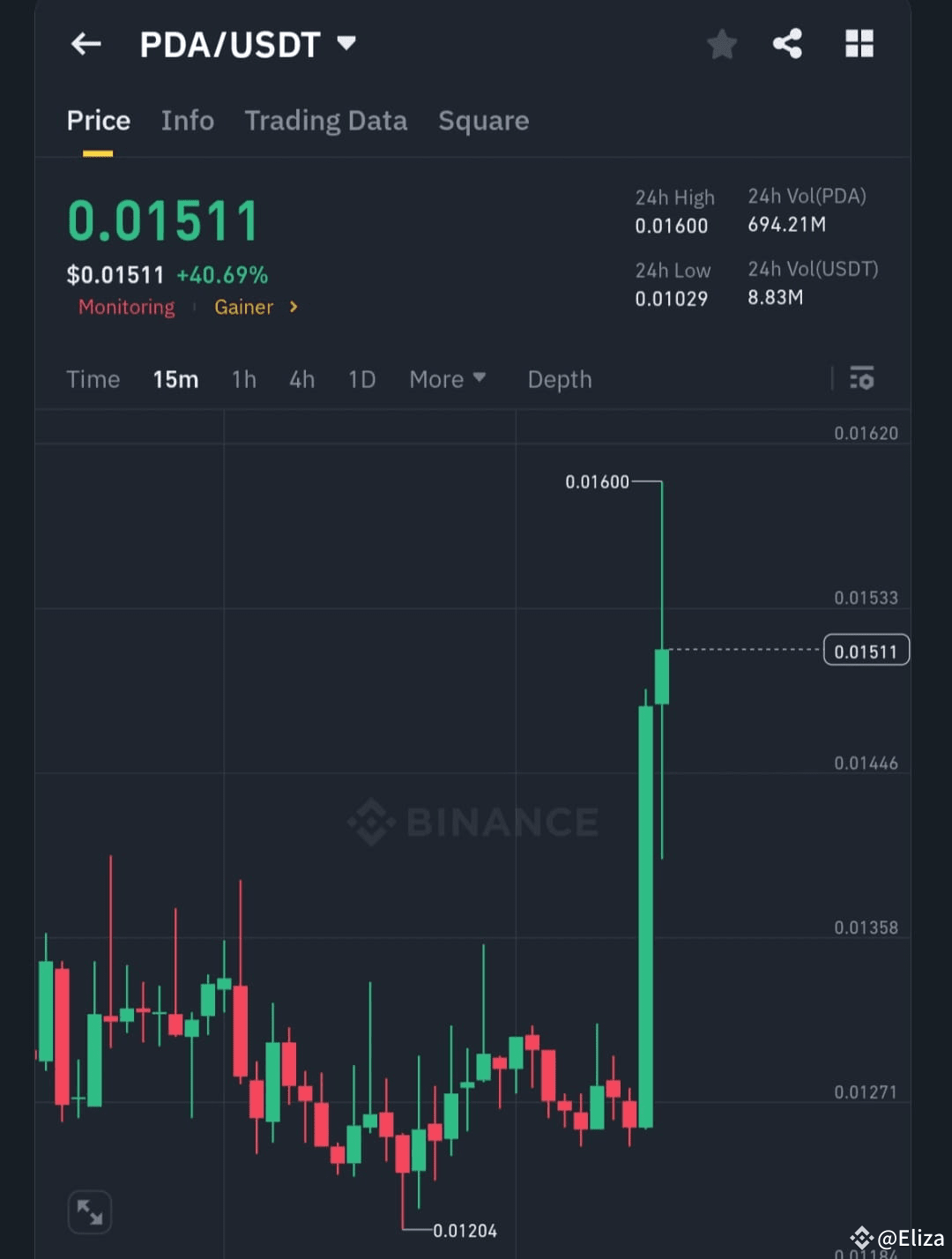Expand the chart to fullscreen
The width and height of the screenshot is (952, 1259).
tap(89, 1211)
